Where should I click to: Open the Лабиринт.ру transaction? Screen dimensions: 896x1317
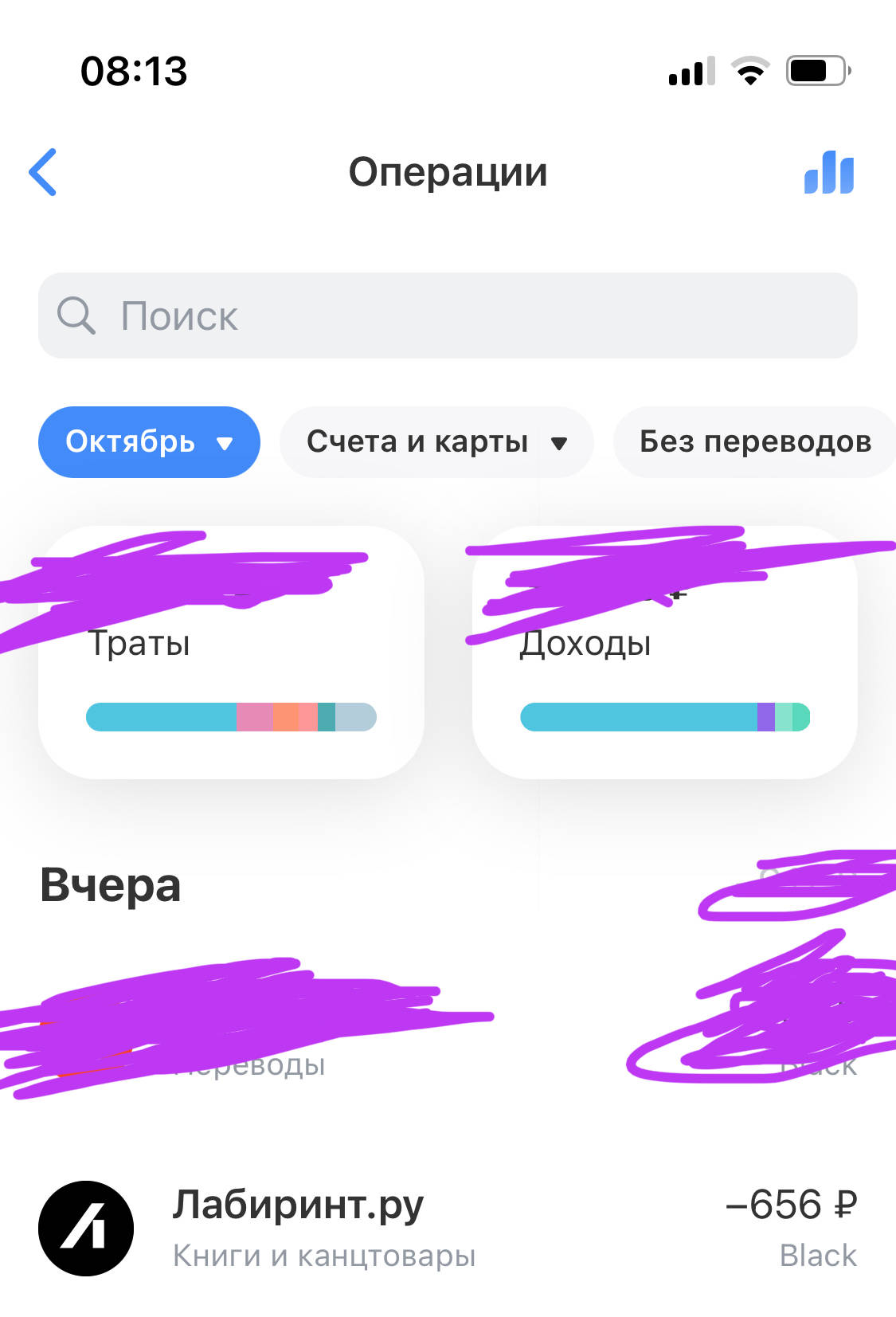pyautogui.click(x=448, y=1228)
